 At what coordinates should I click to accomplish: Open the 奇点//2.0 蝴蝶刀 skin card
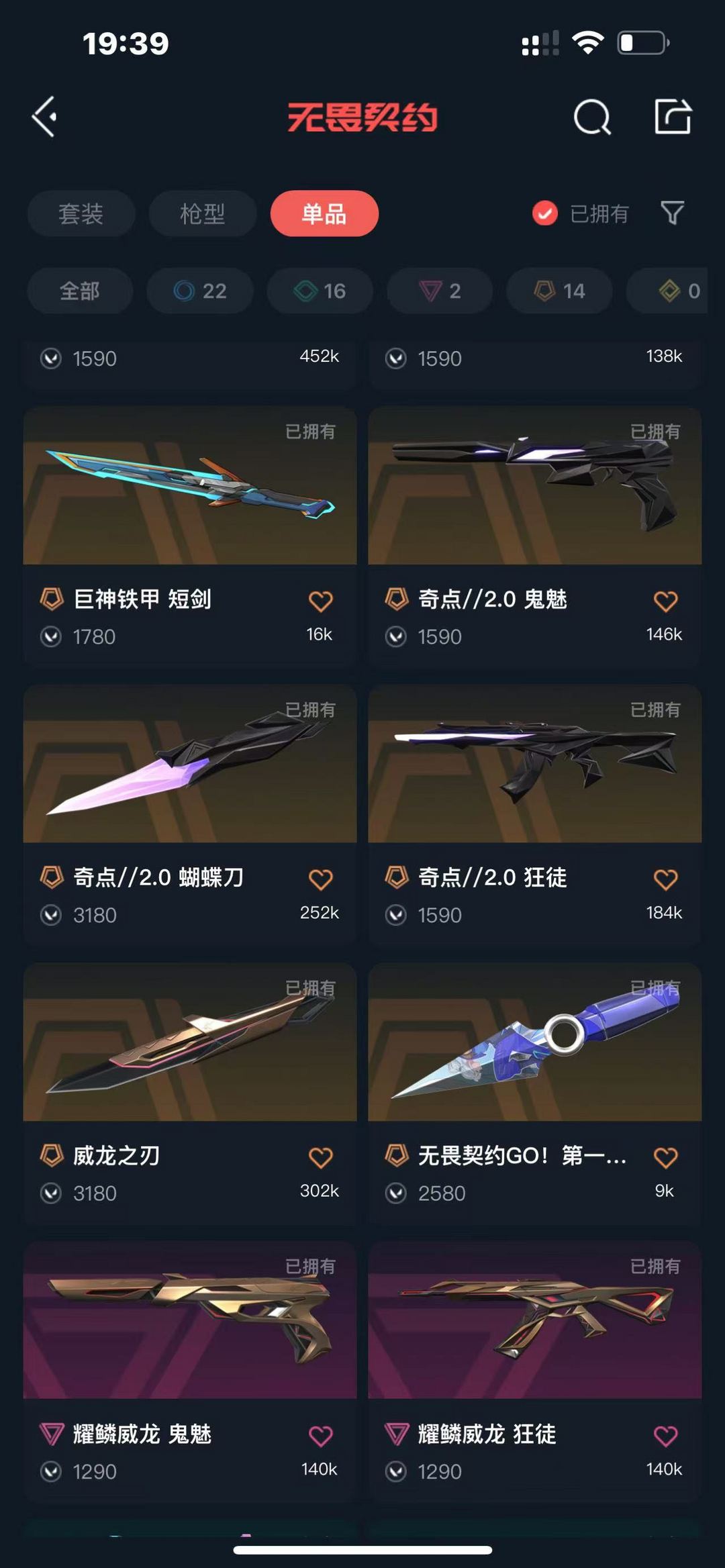(x=190, y=814)
